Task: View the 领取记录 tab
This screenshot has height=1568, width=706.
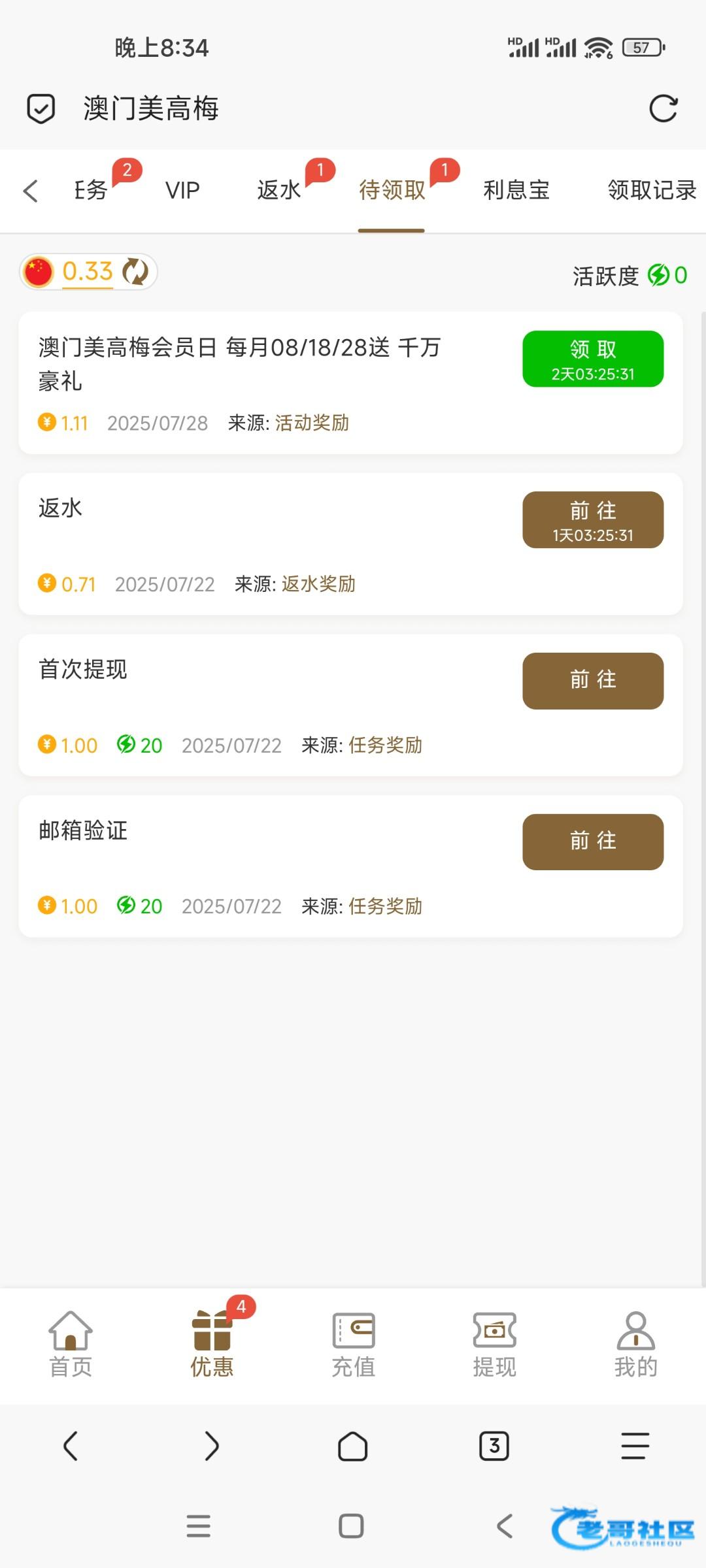Action: [652, 191]
